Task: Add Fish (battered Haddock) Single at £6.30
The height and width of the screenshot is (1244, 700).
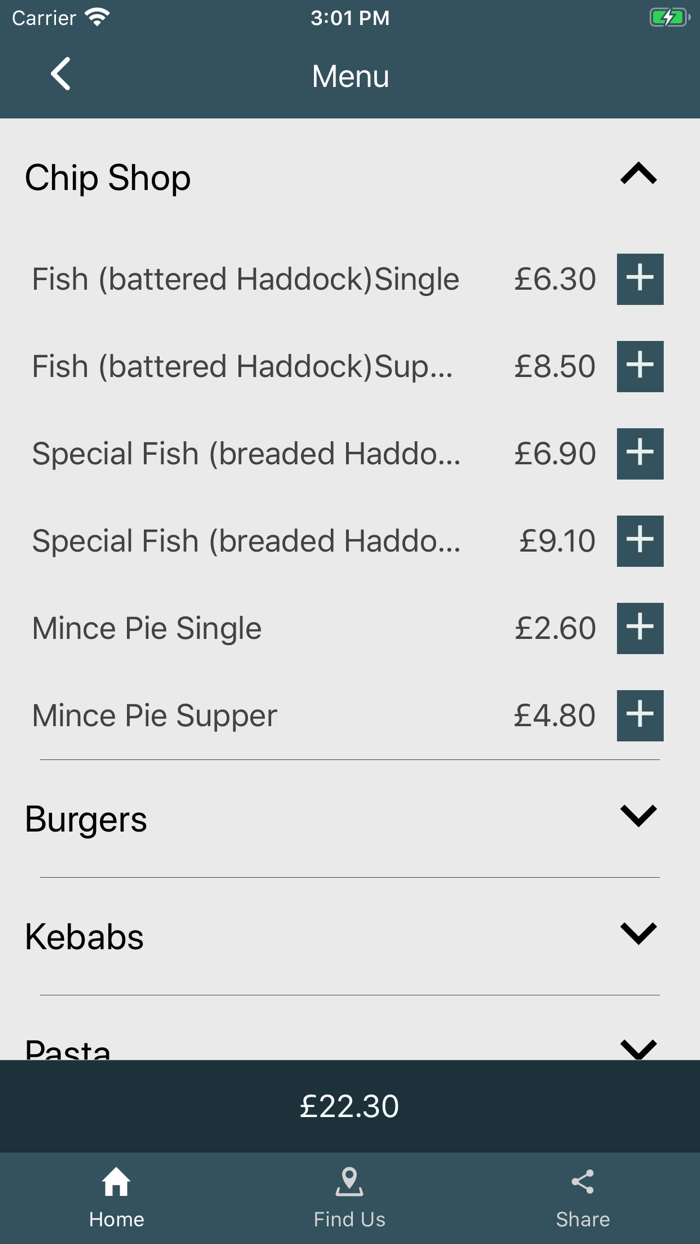Action: click(x=640, y=279)
